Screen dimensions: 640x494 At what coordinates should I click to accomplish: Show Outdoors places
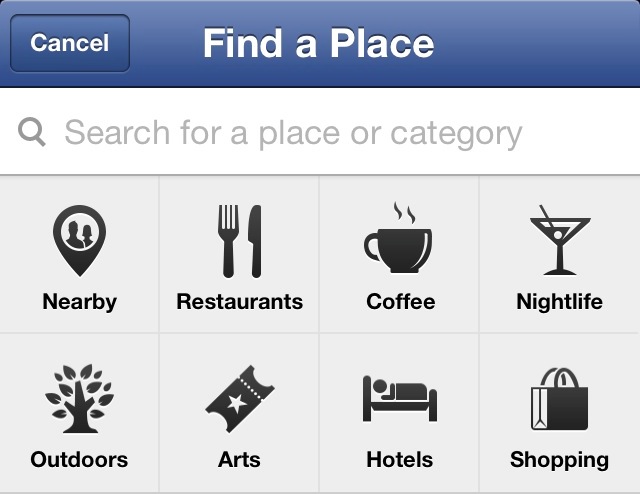pyautogui.click(x=80, y=415)
